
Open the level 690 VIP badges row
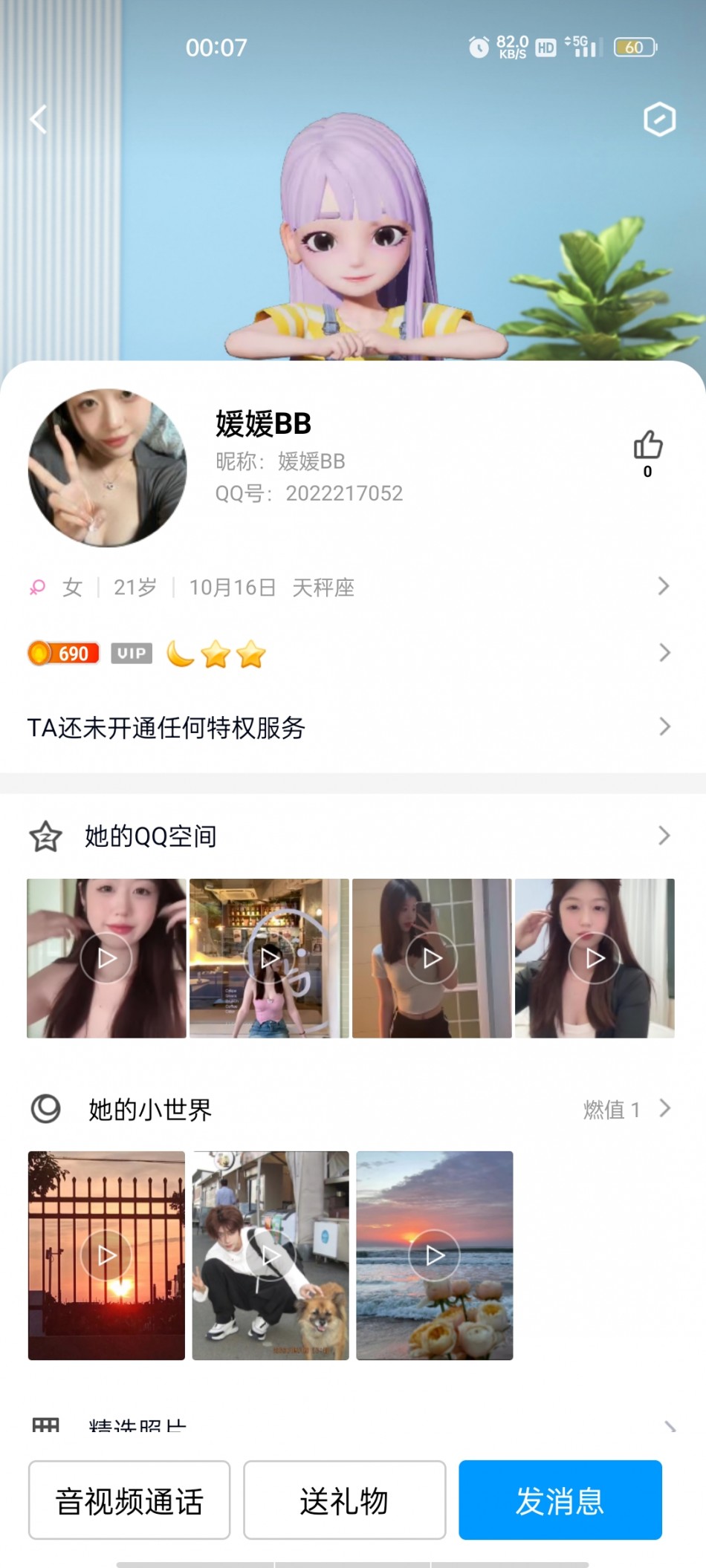(x=349, y=654)
